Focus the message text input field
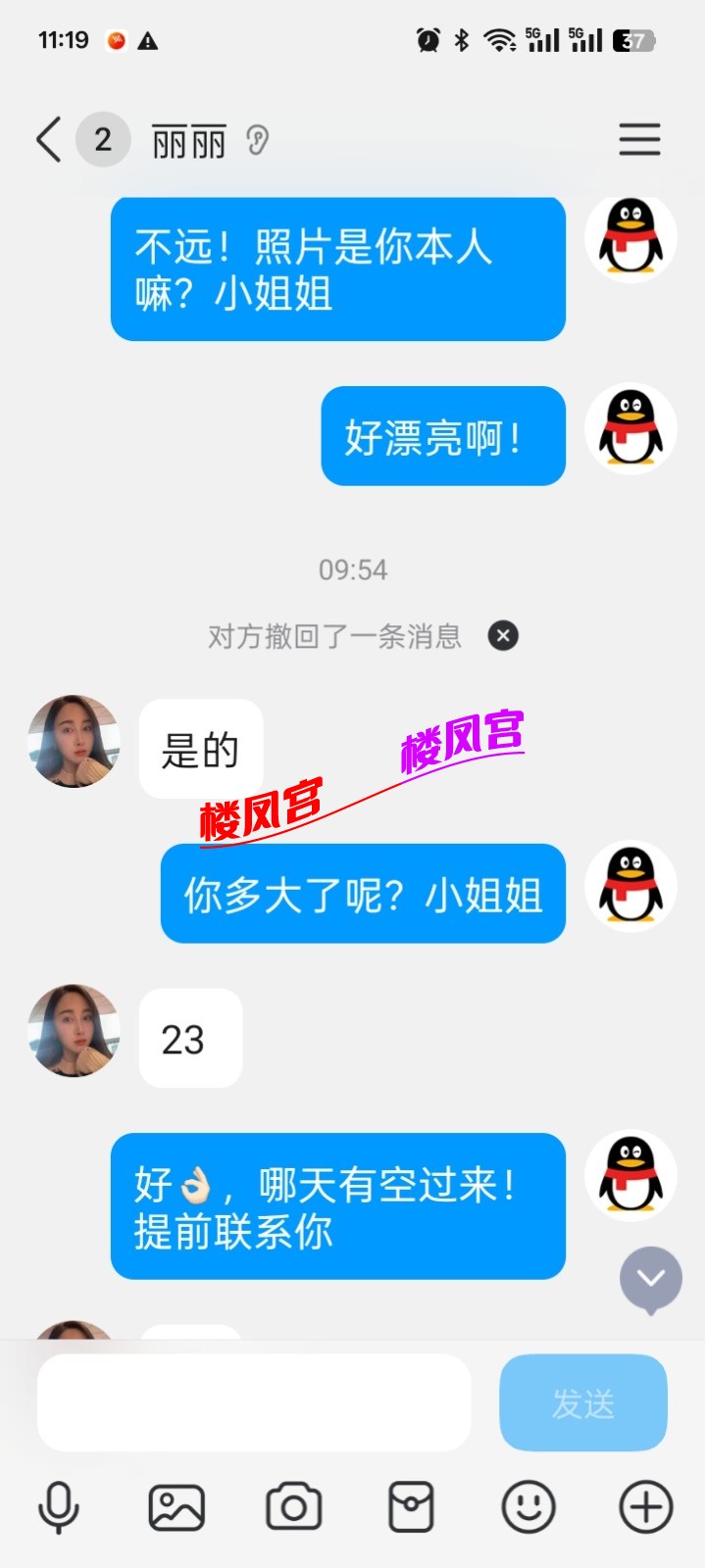Viewport: 705px width, 1568px height. [x=254, y=1402]
